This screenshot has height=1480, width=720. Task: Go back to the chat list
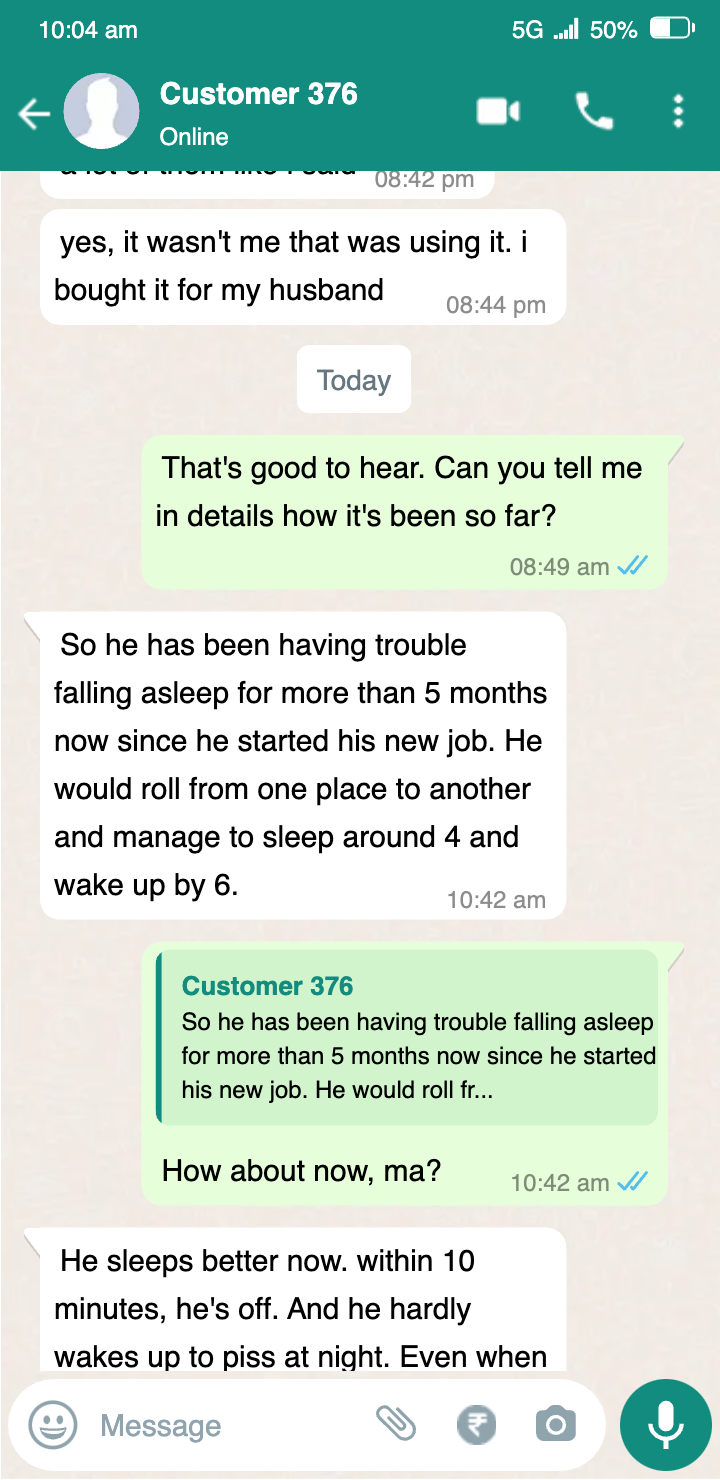tap(34, 114)
